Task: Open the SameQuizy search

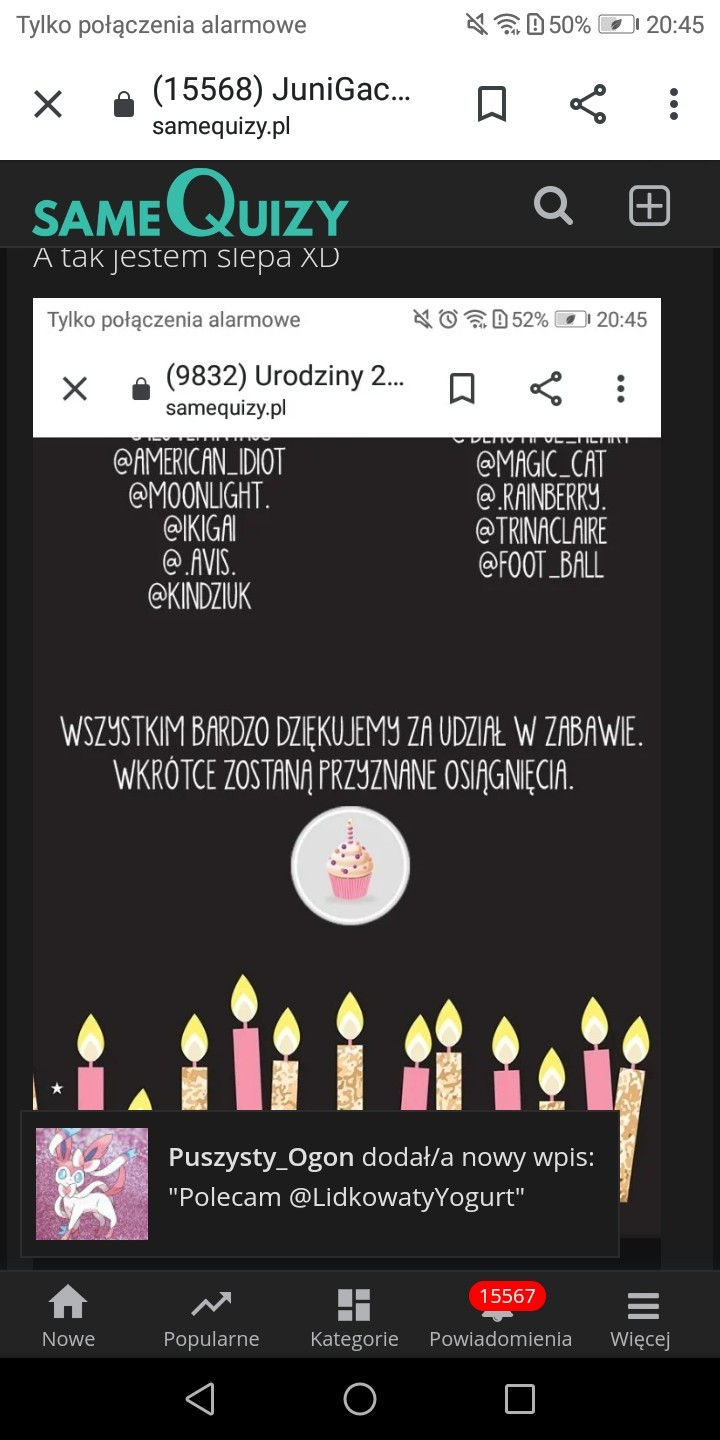Action: pos(553,207)
